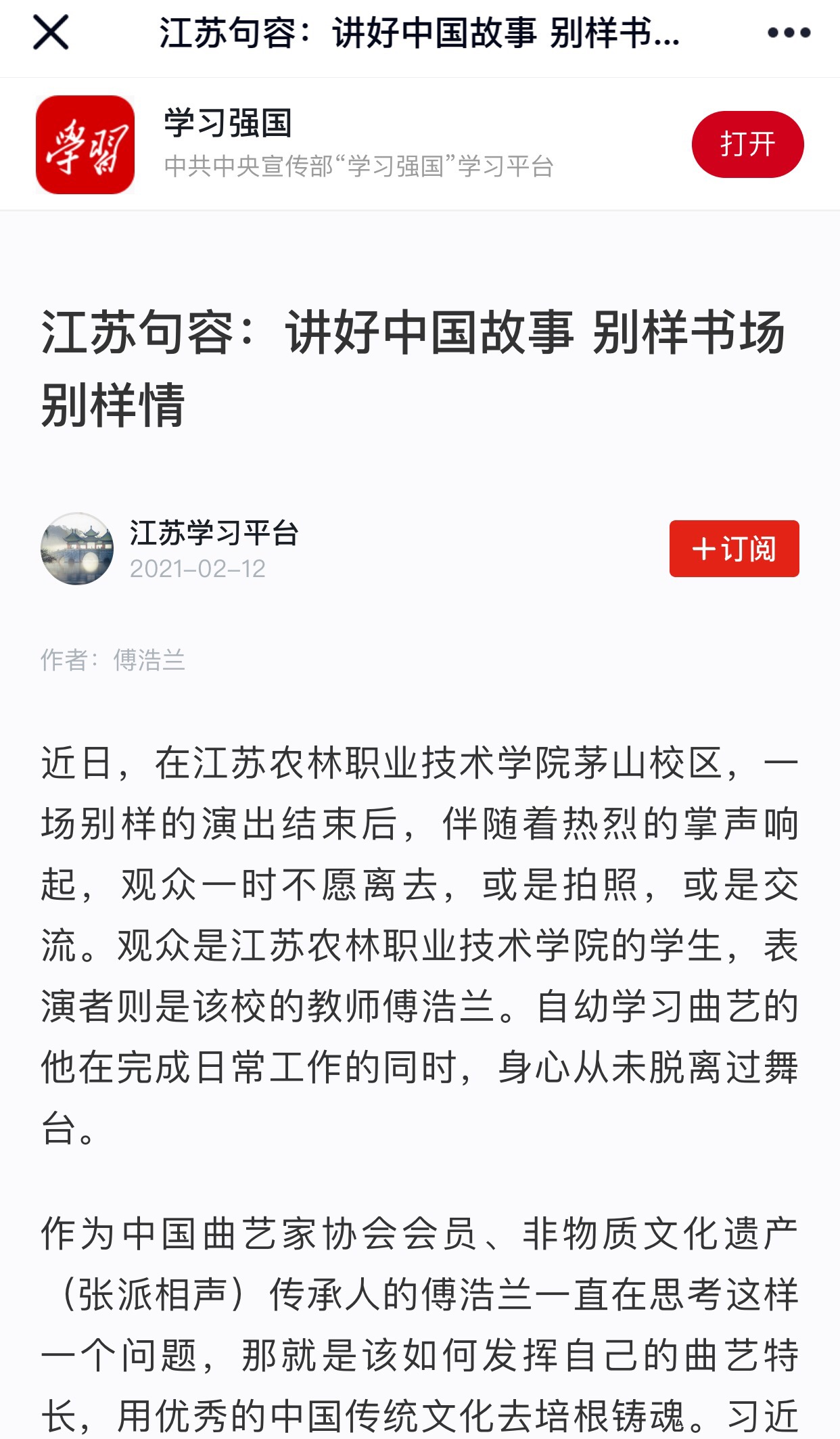The width and height of the screenshot is (840, 1439).
Task: Subscribe with the 订阅 button
Action: tap(734, 549)
